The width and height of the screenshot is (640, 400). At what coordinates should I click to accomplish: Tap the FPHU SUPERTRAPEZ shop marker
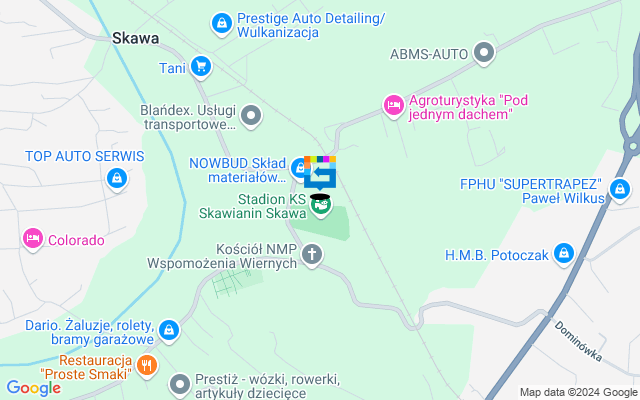coord(620,188)
